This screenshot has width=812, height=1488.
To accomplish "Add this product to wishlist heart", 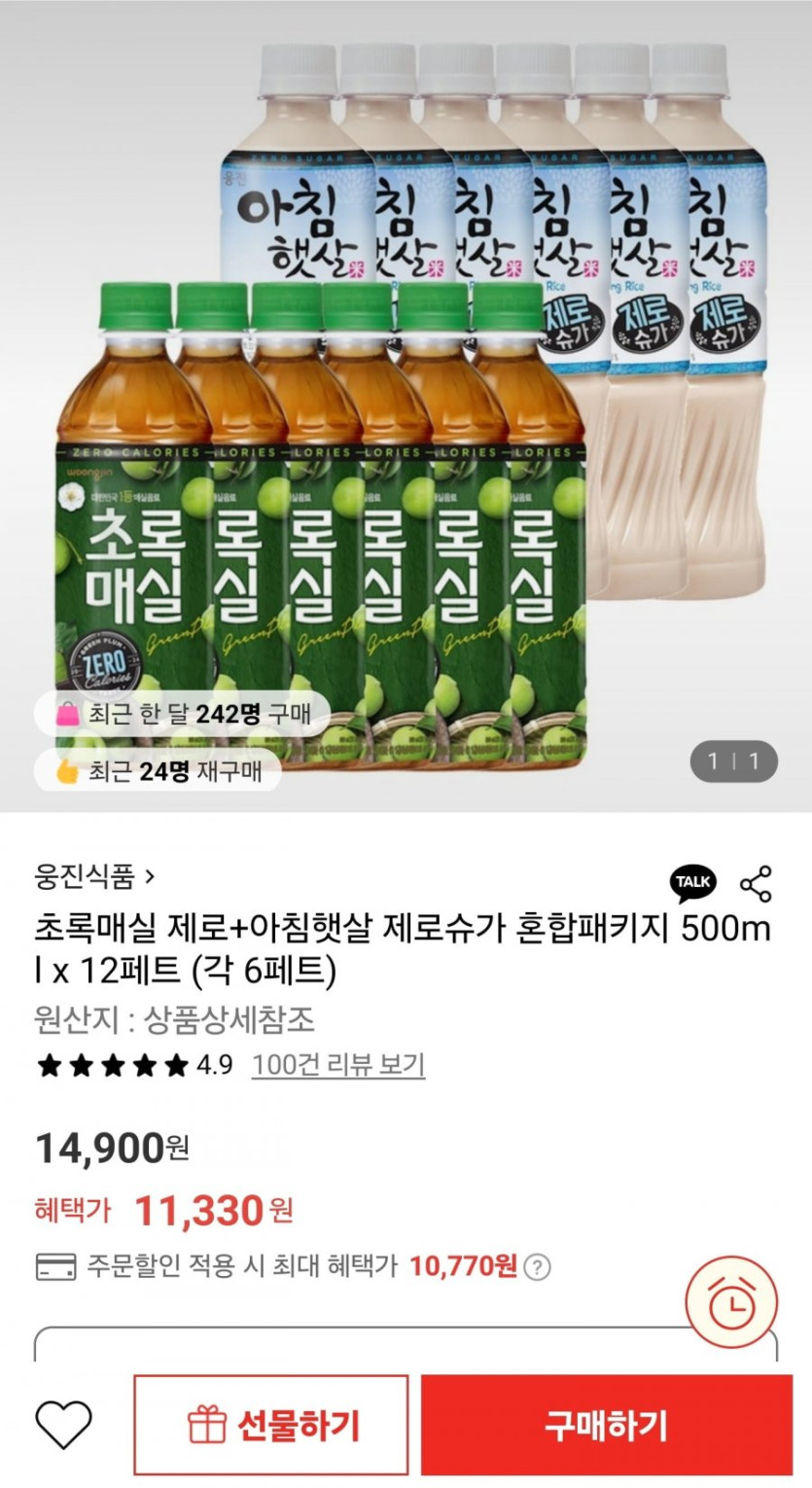I will 64,1425.
